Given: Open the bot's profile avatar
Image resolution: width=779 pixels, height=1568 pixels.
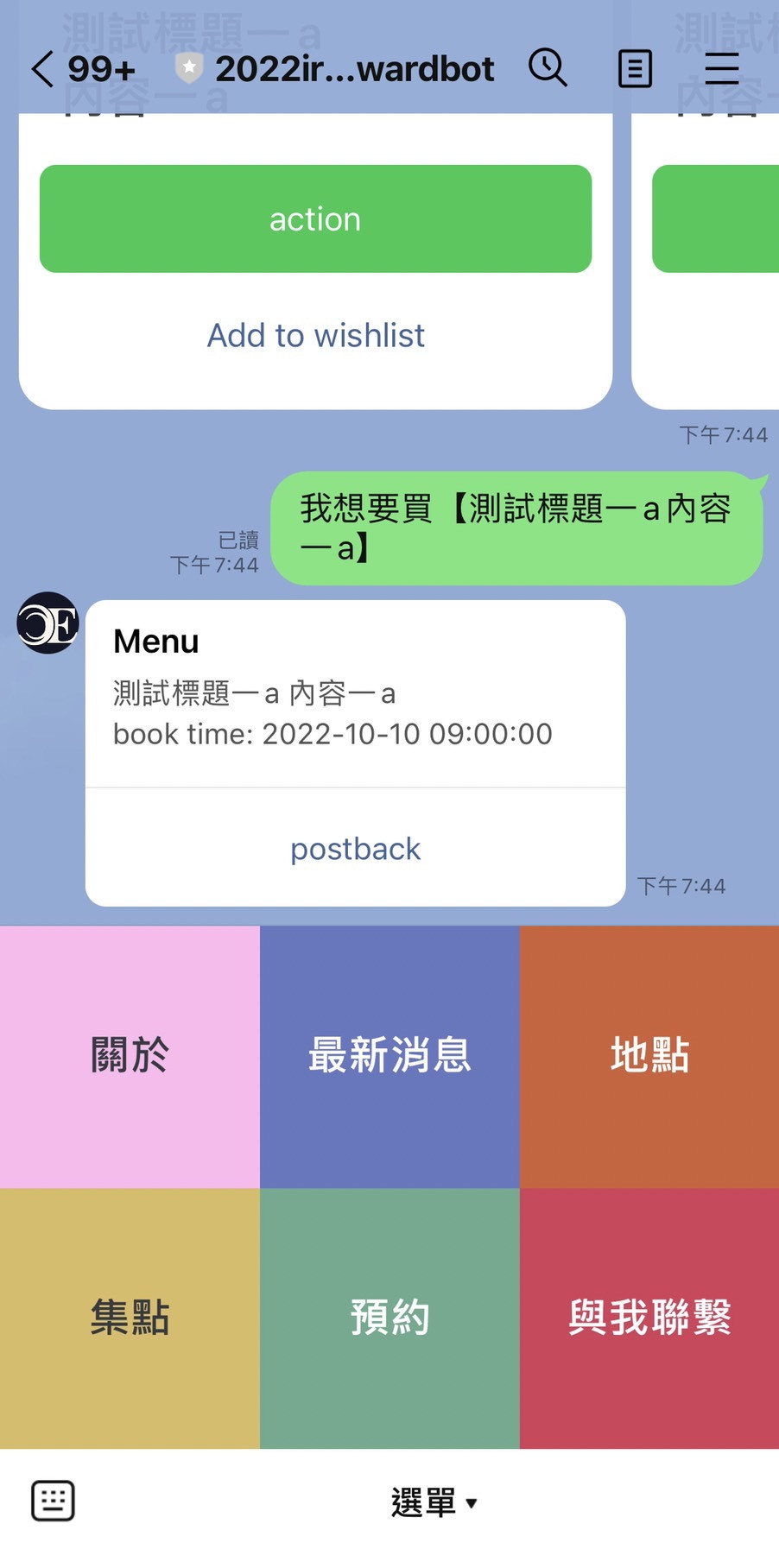Looking at the screenshot, I should 48,623.
